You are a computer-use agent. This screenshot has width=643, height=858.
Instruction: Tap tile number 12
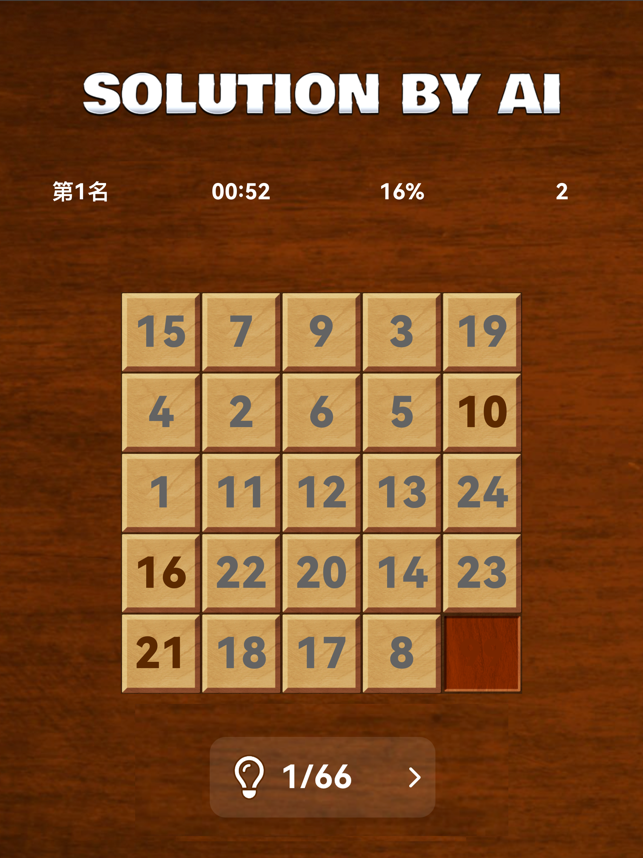point(321,492)
